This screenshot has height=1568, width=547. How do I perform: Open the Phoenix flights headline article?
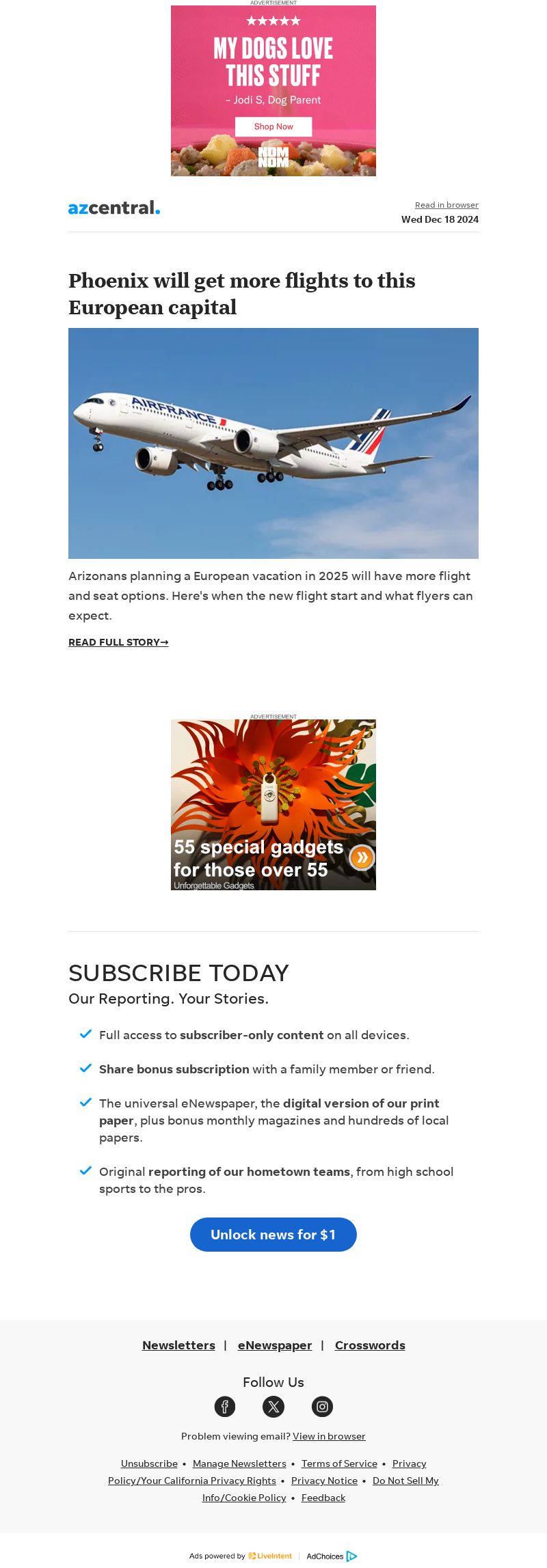(241, 294)
